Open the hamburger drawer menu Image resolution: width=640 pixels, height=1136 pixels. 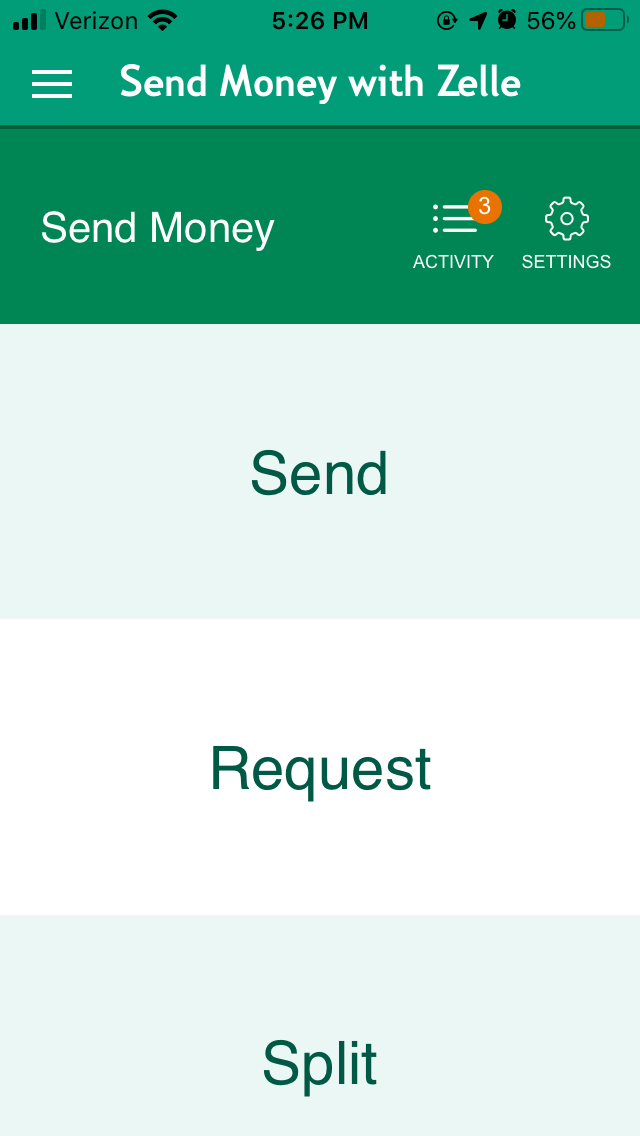52,84
